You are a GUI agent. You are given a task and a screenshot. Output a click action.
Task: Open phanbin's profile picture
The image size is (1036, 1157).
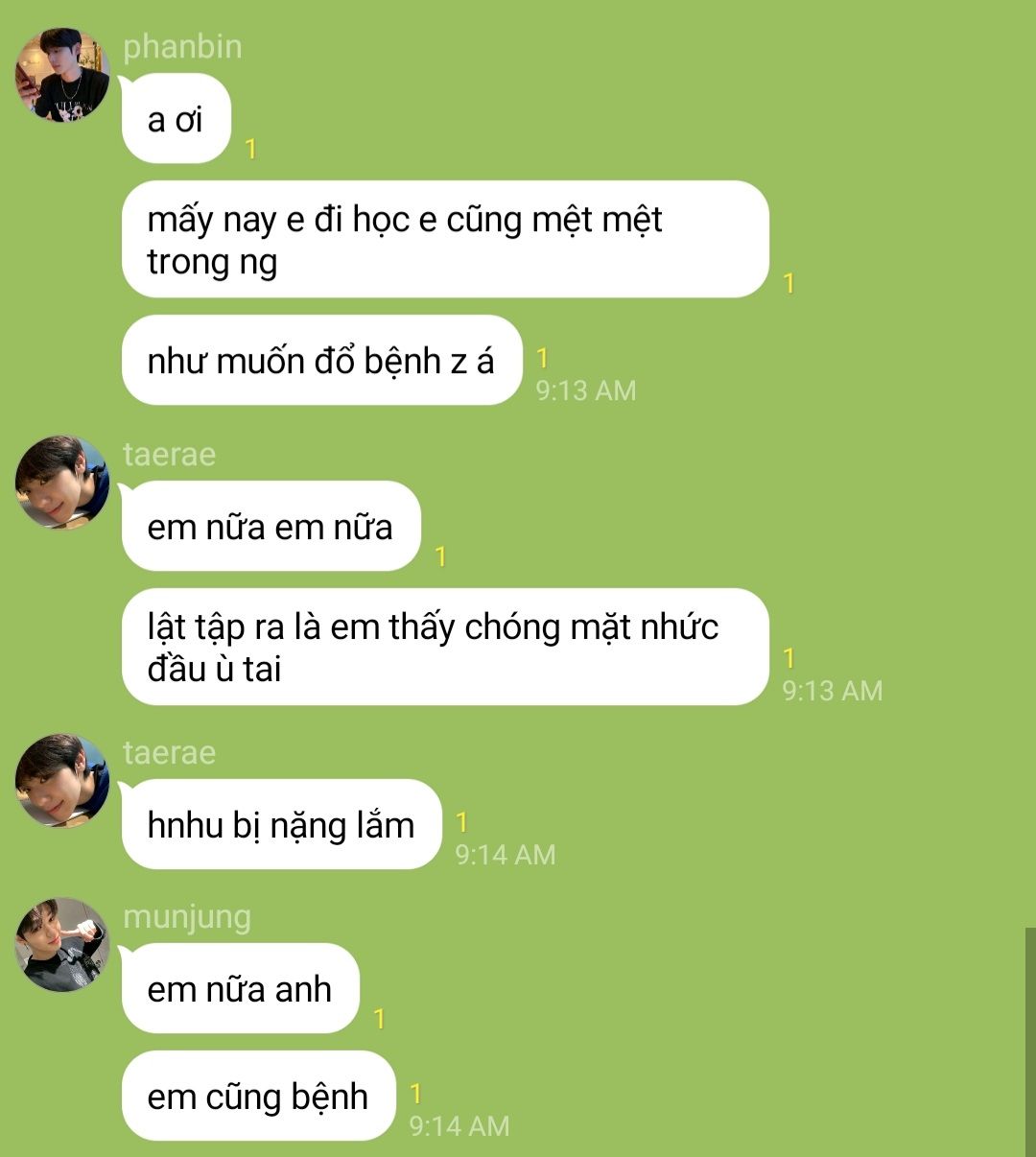coord(62,75)
